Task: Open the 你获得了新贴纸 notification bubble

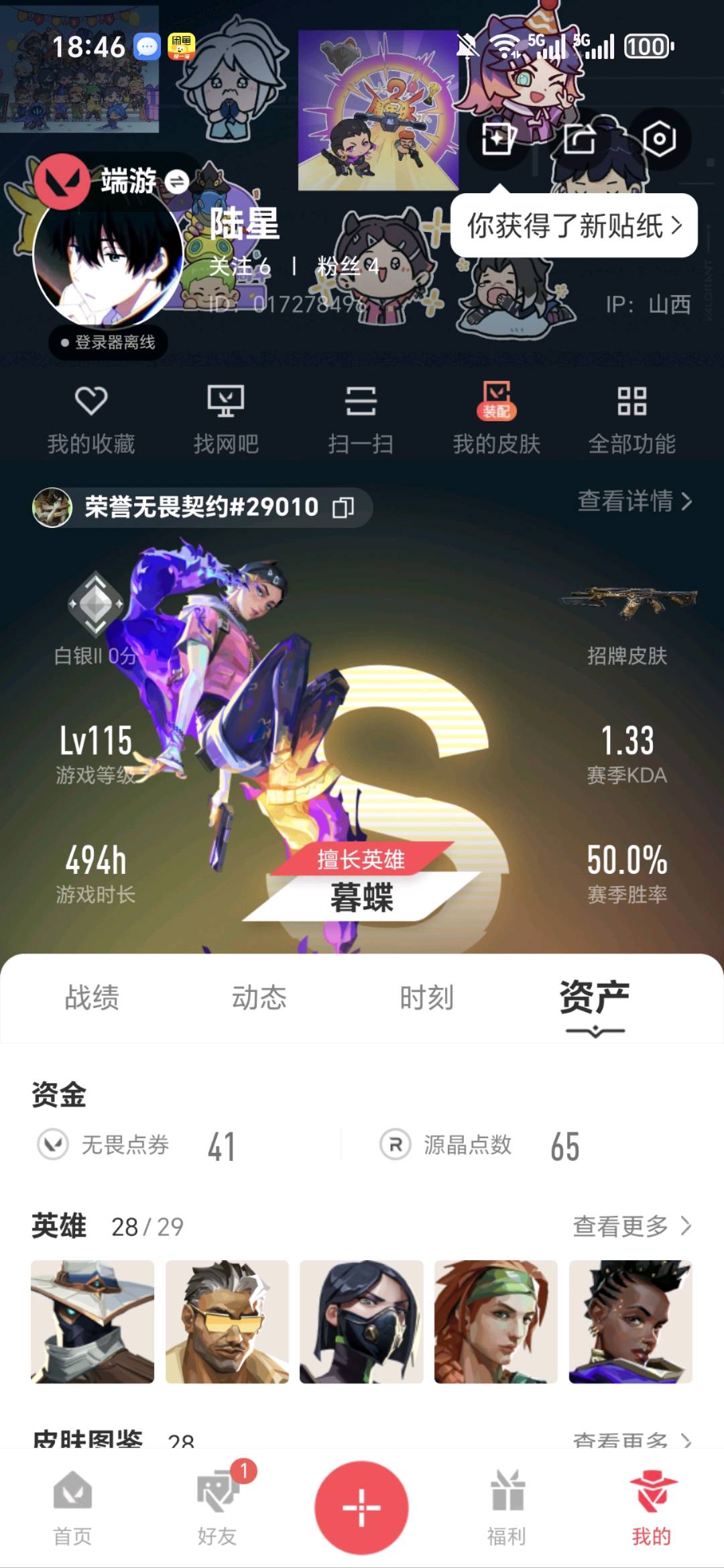Action: tap(574, 225)
